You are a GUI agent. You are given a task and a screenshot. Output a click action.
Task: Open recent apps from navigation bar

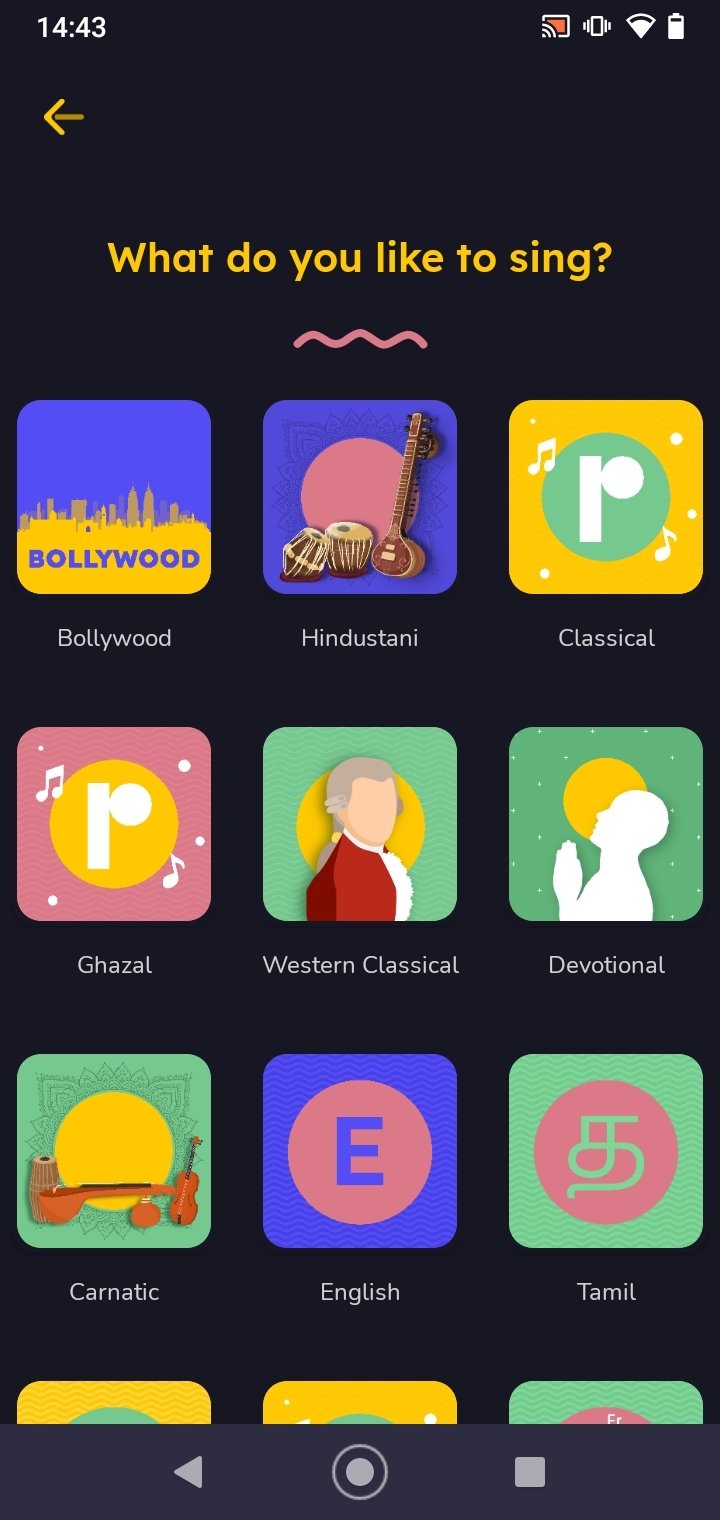(x=529, y=1472)
